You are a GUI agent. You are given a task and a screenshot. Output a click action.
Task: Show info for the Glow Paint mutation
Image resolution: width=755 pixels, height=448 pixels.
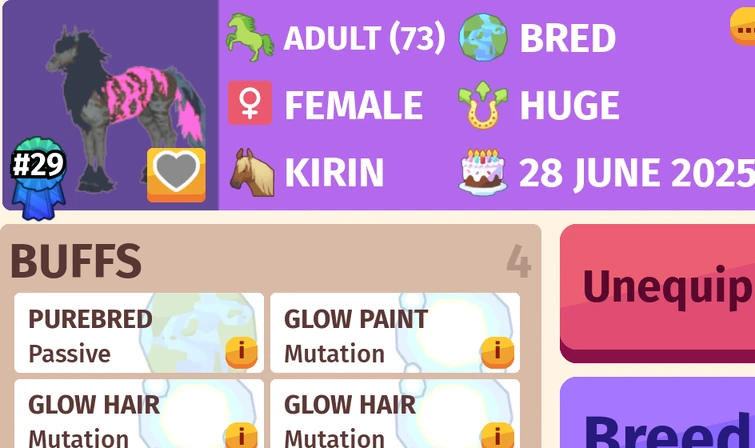pos(497,352)
